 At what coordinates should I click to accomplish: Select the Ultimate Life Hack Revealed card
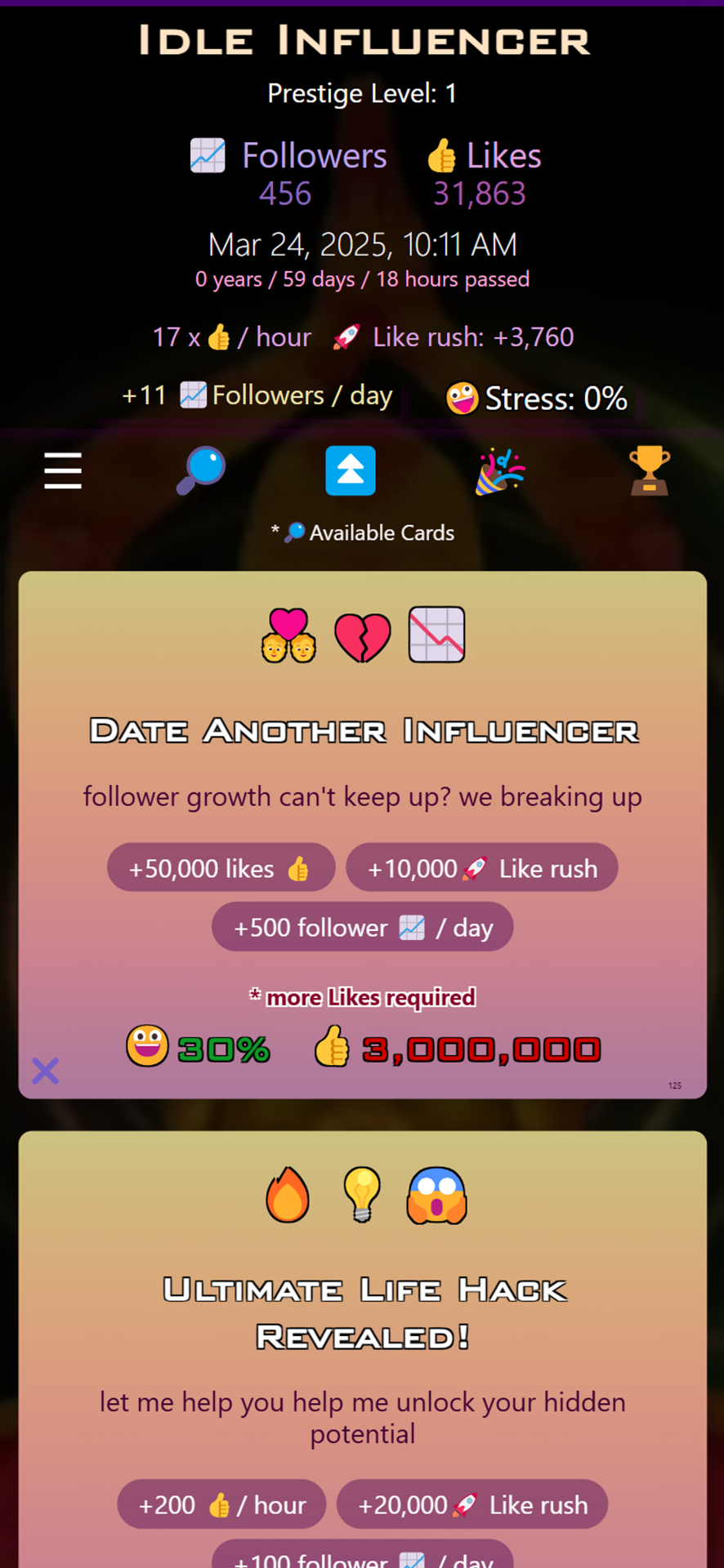pos(362,1349)
